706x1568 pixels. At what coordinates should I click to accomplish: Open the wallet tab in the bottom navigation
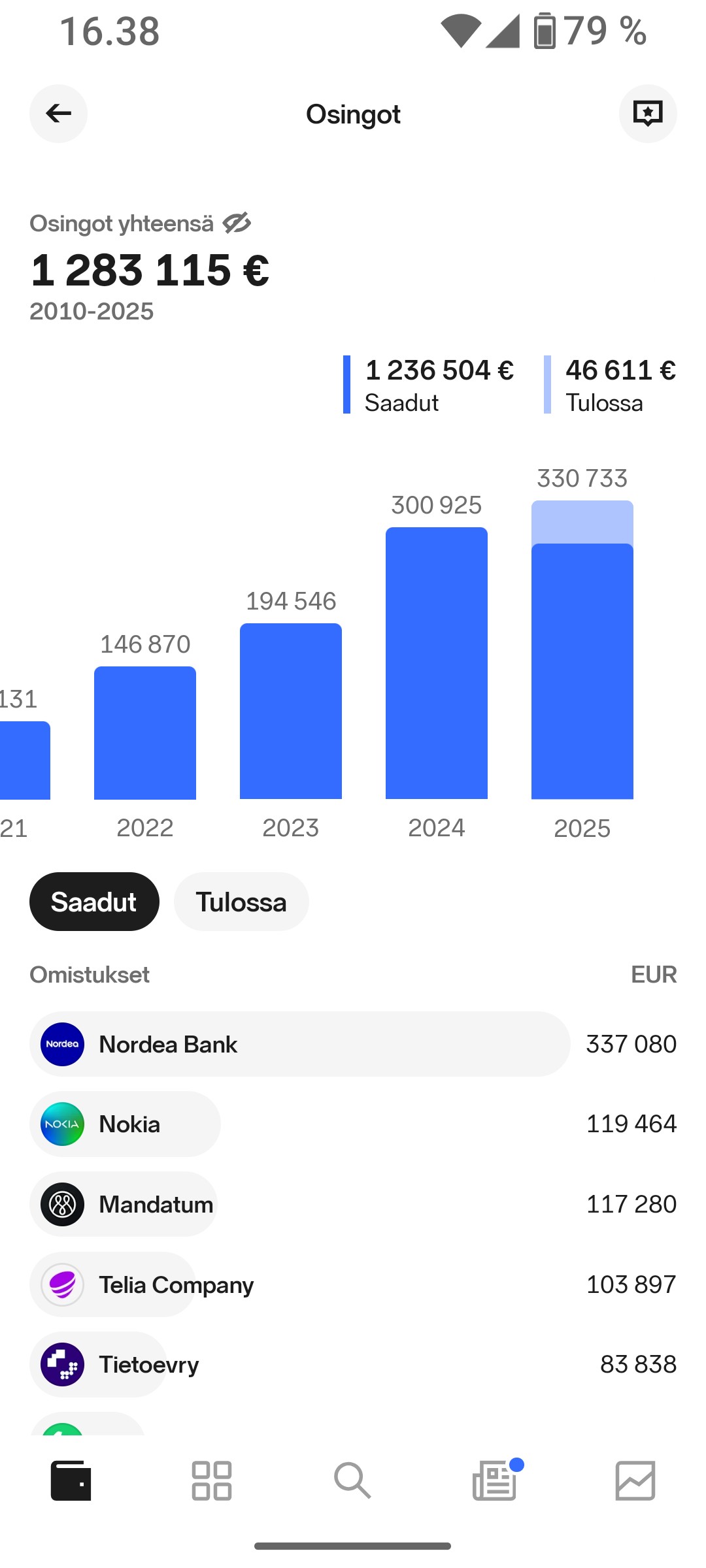tap(71, 1480)
